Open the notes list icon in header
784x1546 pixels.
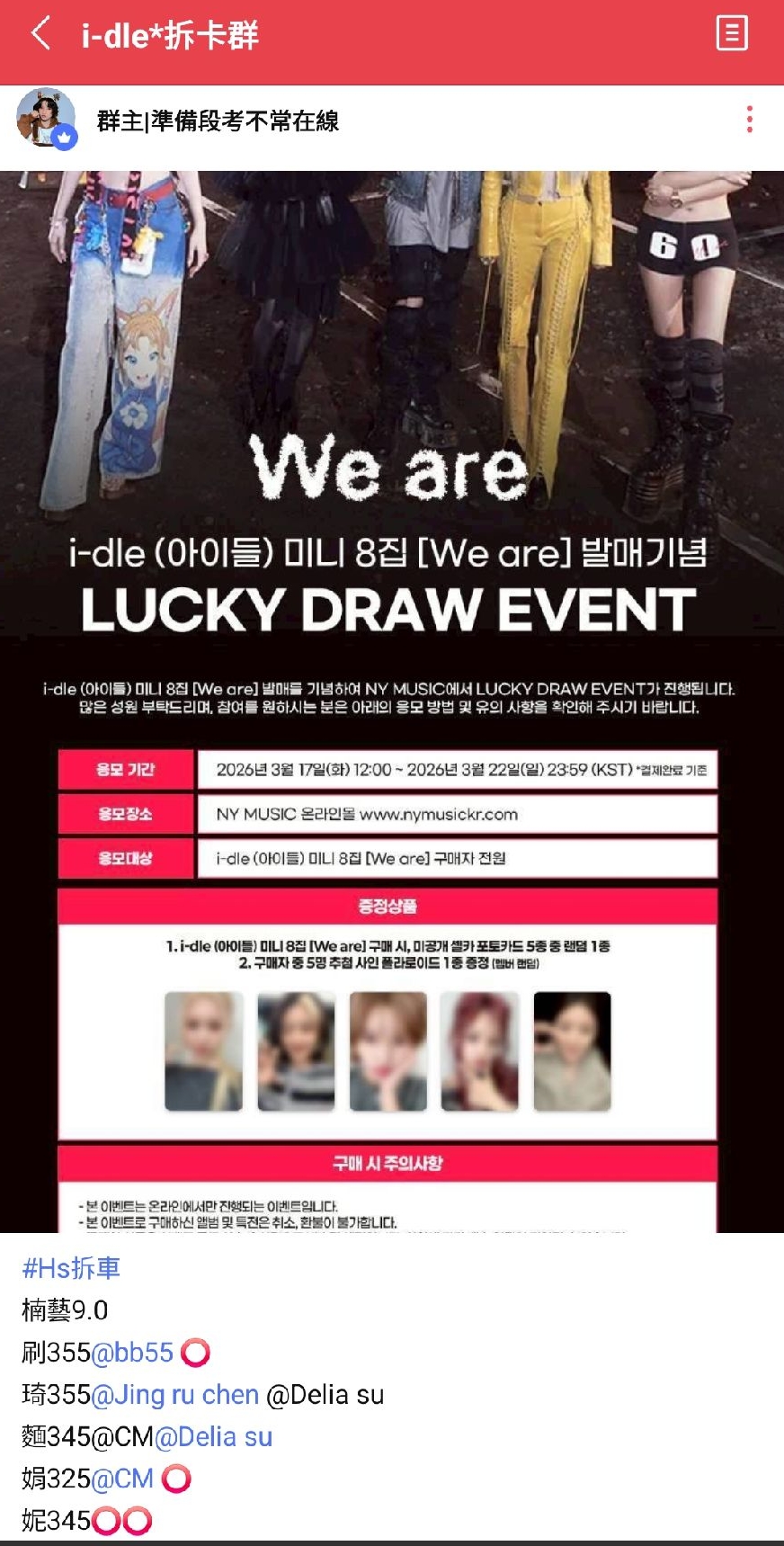point(731,34)
